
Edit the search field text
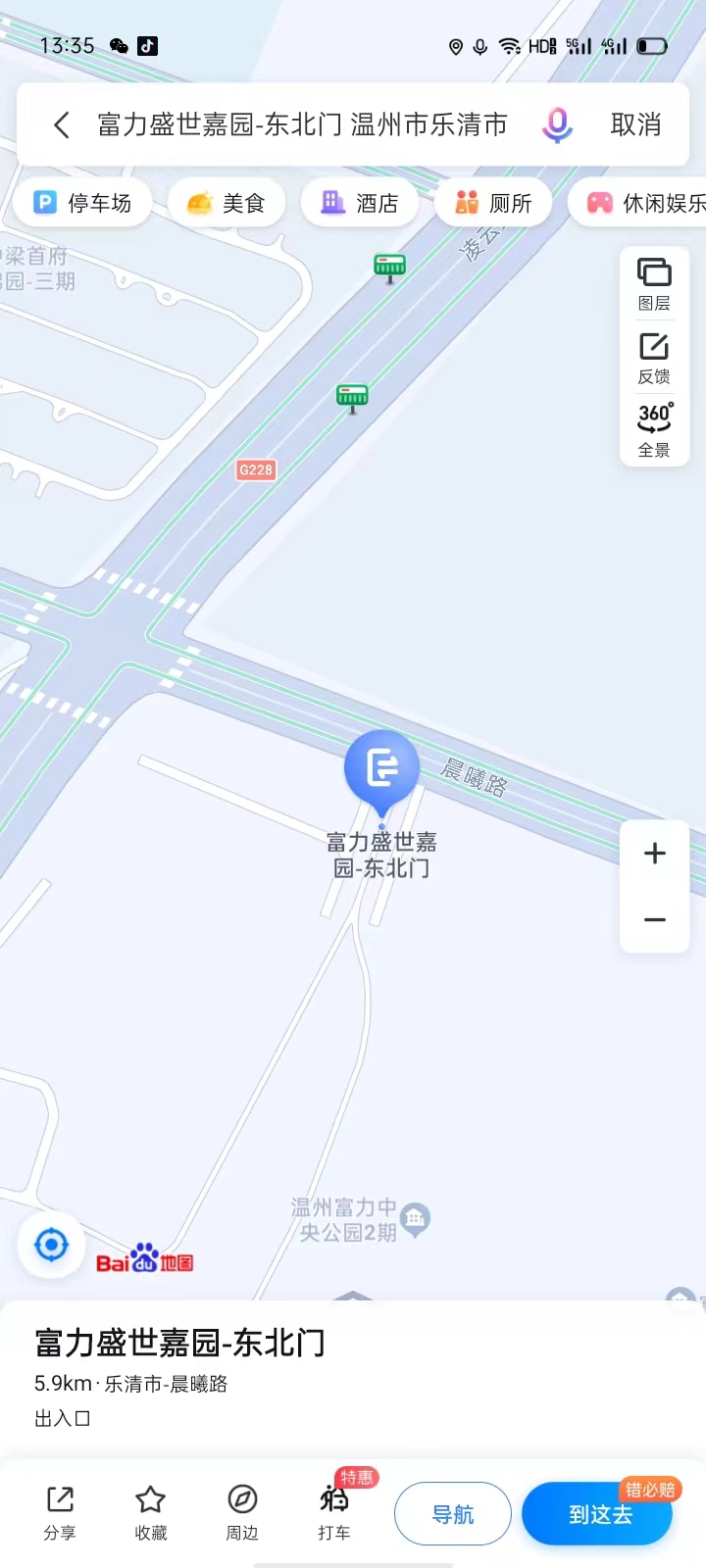[x=302, y=124]
